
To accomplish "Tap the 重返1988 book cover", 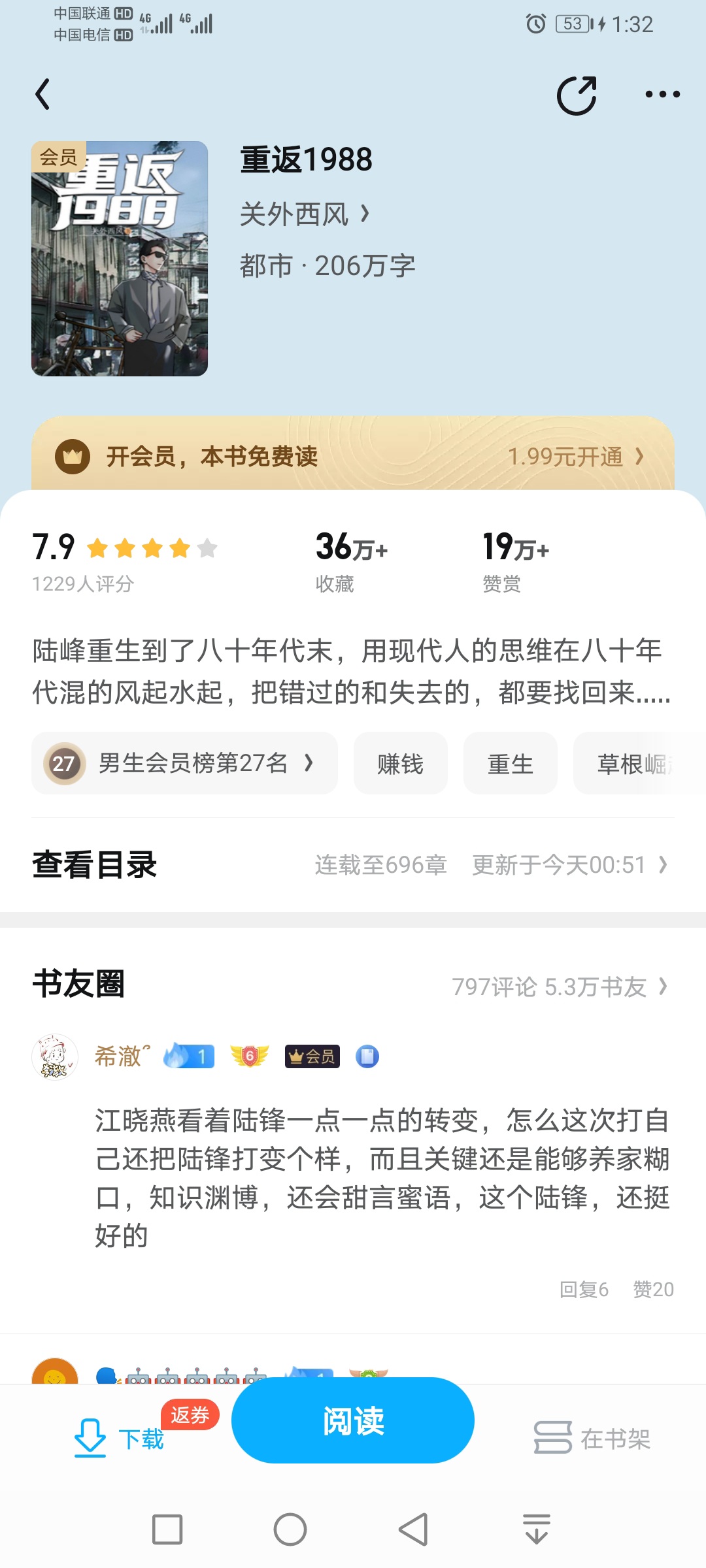I will pyautogui.click(x=120, y=259).
